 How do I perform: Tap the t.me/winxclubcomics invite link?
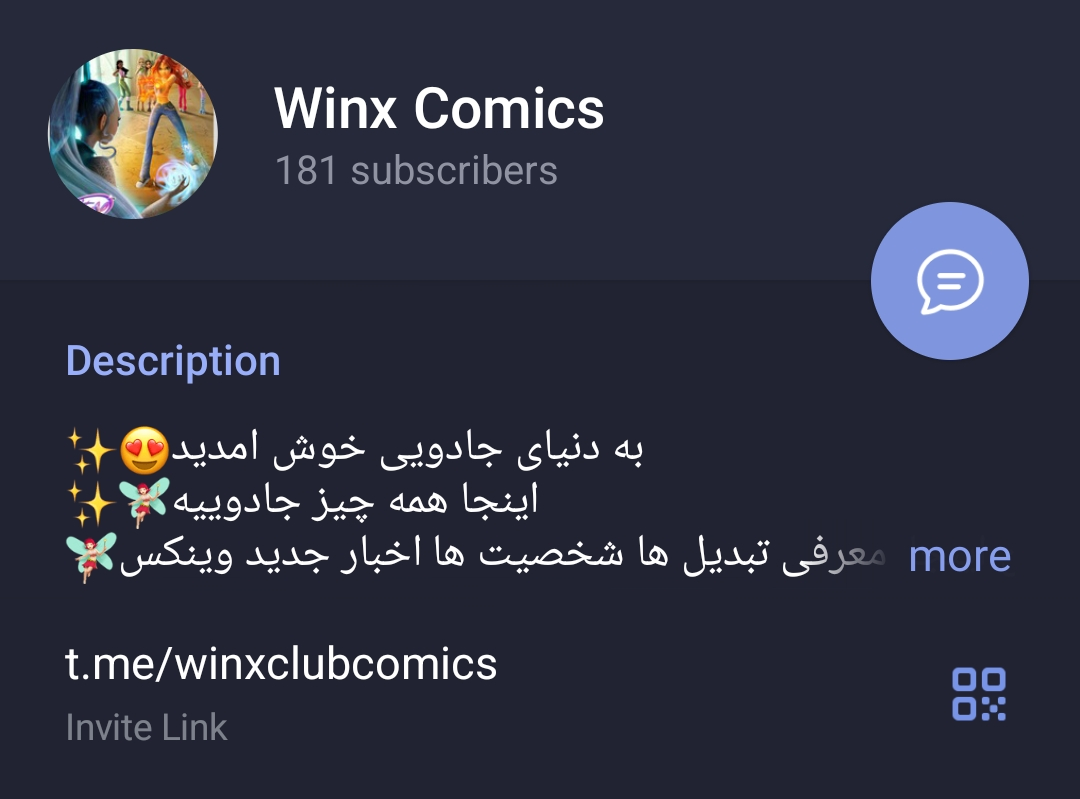(281, 664)
